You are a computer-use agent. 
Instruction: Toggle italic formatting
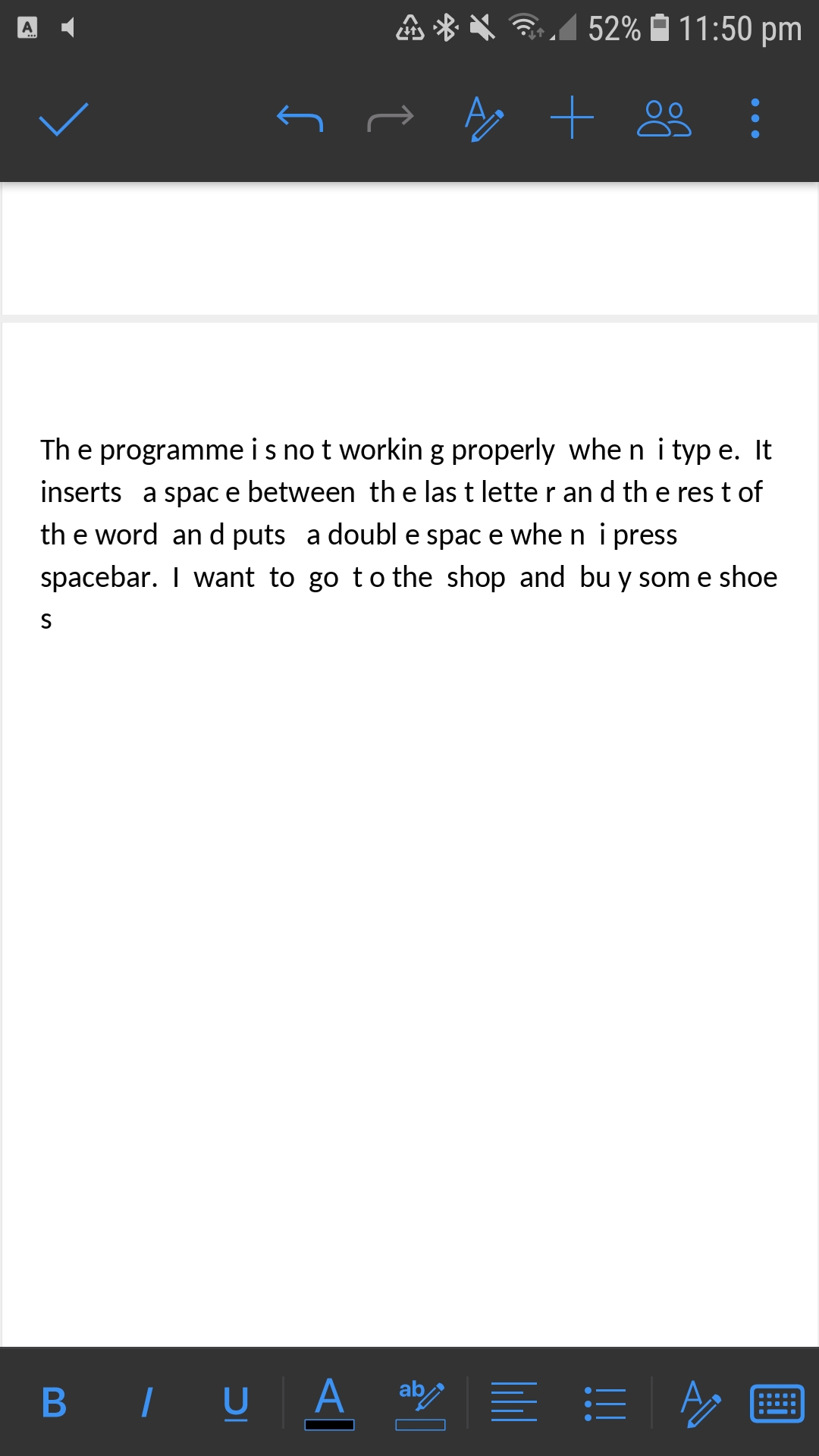click(147, 1402)
